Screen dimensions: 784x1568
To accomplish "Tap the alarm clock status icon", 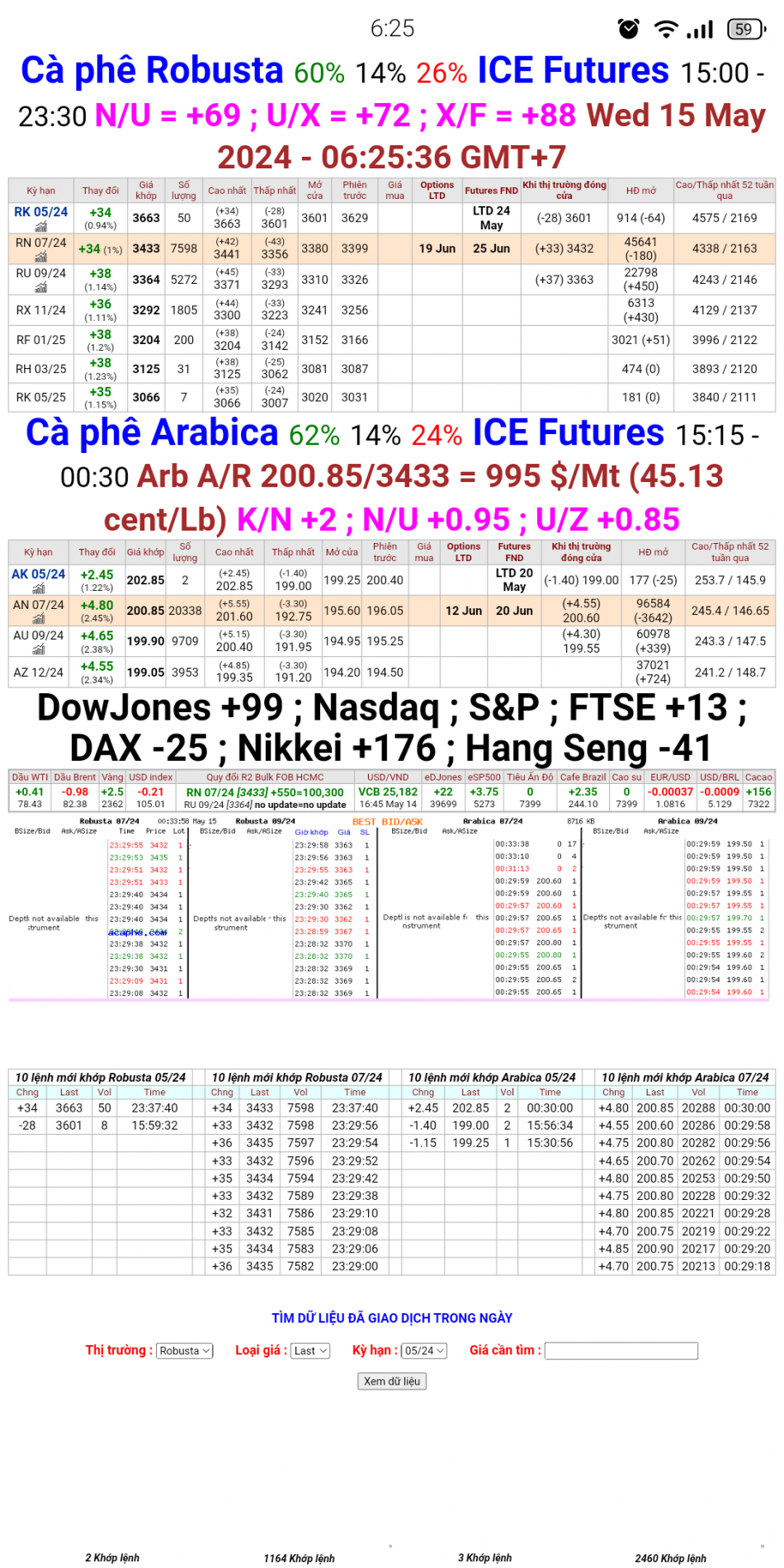I will 628,28.
